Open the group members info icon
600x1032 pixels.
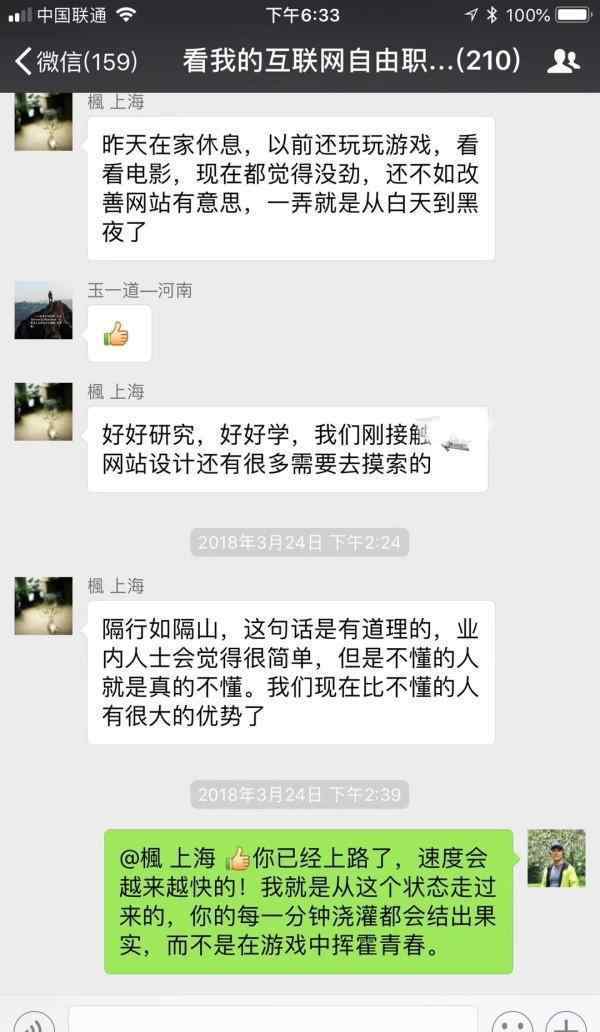click(x=563, y=62)
